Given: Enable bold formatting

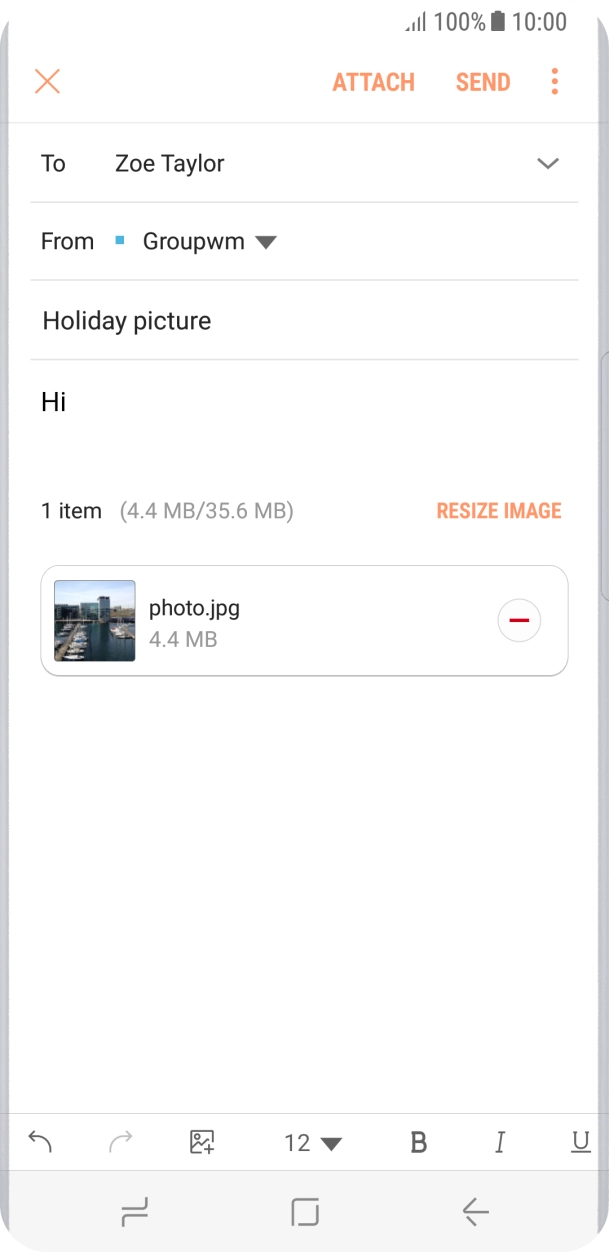Looking at the screenshot, I should click(x=419, y=1143).
